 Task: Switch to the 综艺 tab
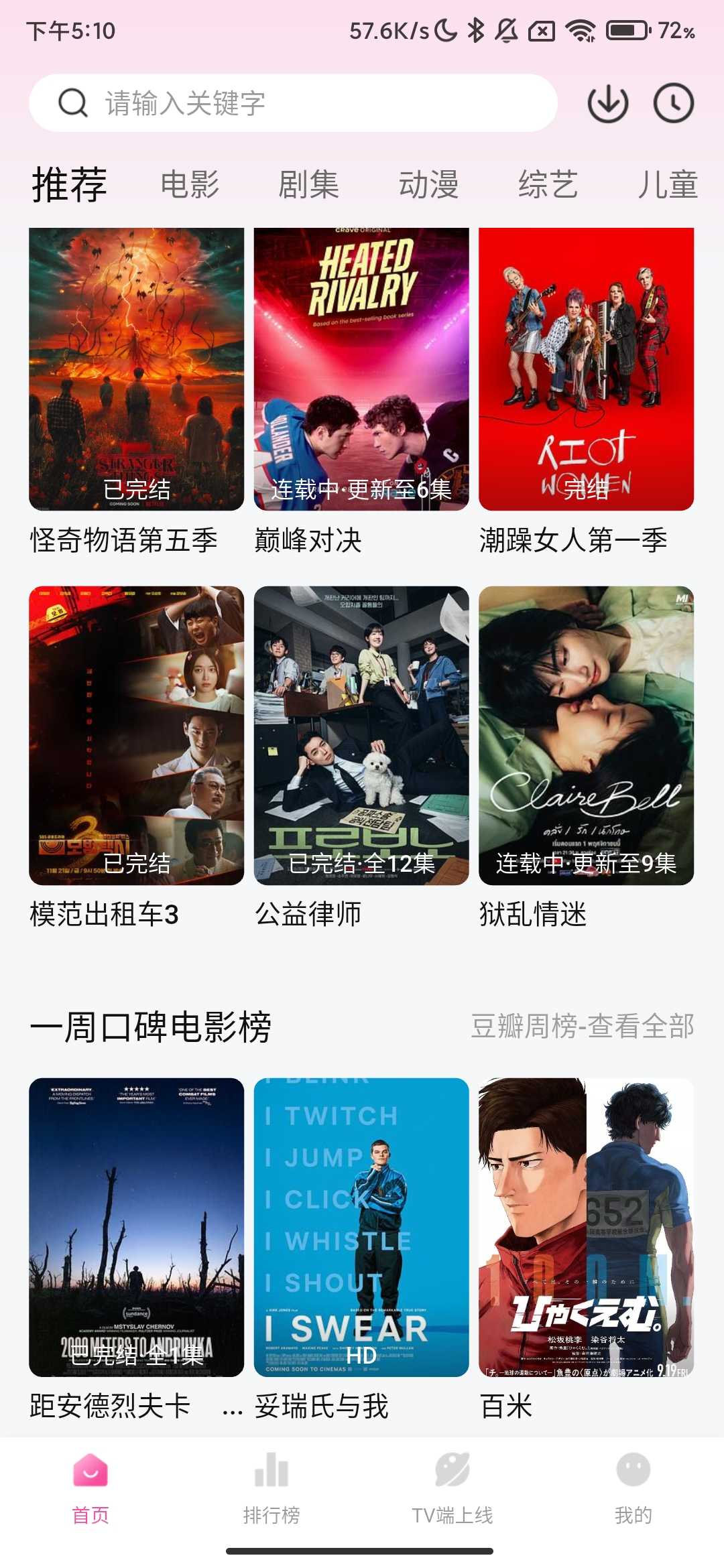(548, 184)
